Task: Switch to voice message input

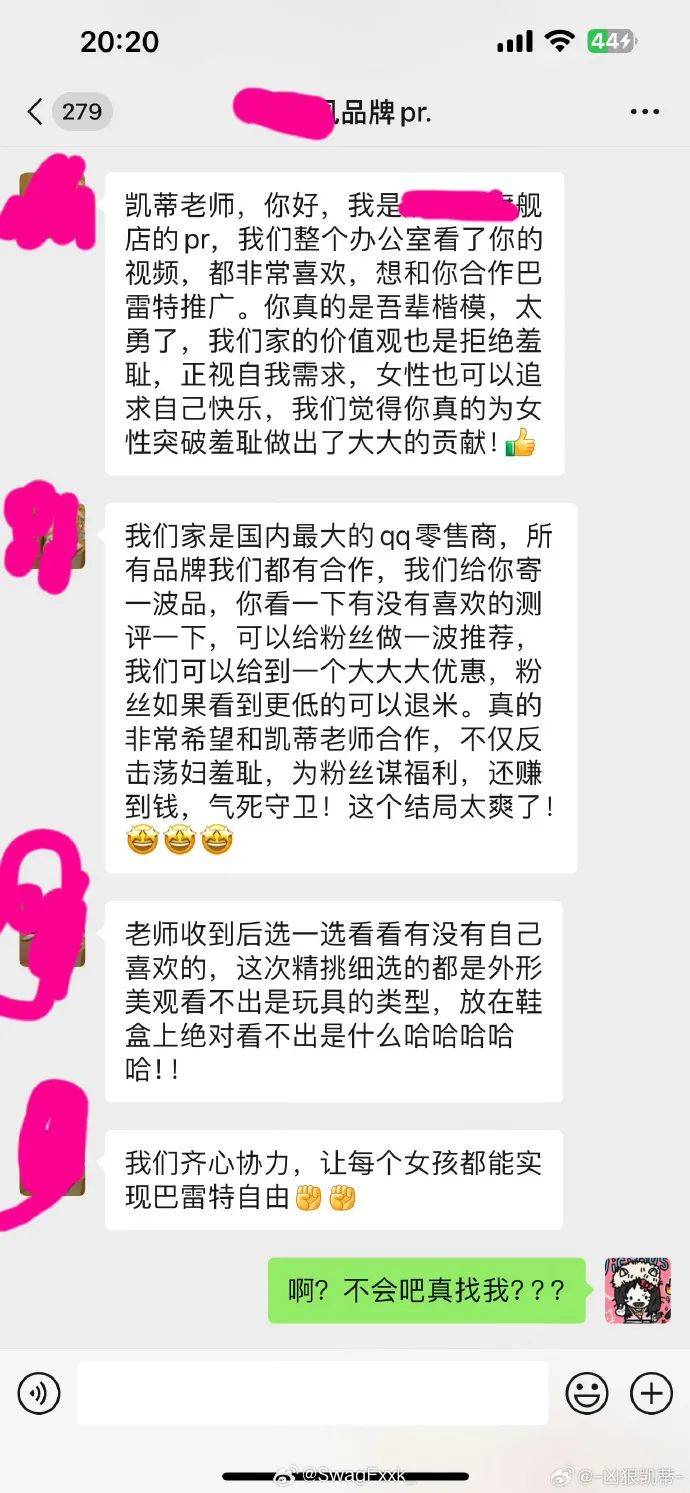Action: [39, 1392]
